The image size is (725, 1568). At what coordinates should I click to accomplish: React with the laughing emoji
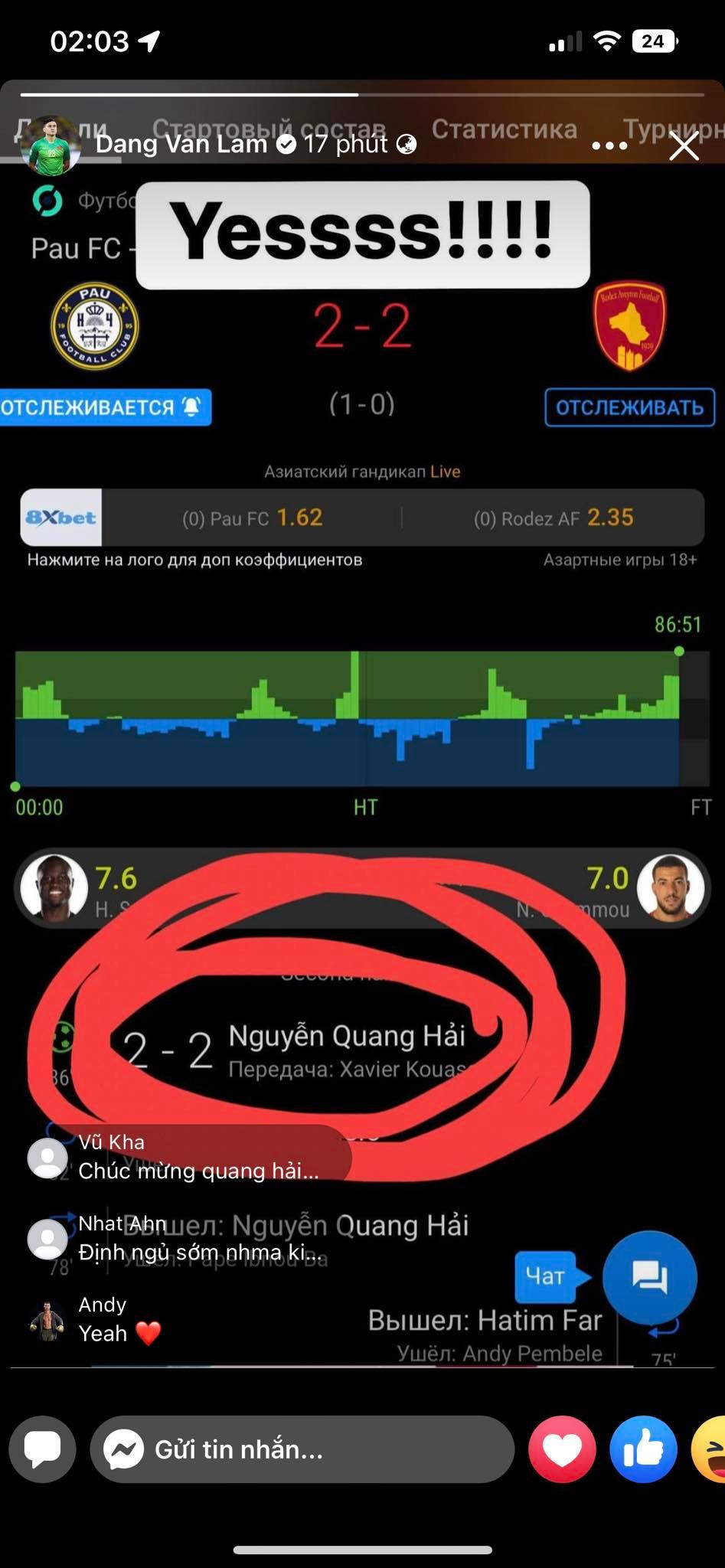pos(711,1449)
